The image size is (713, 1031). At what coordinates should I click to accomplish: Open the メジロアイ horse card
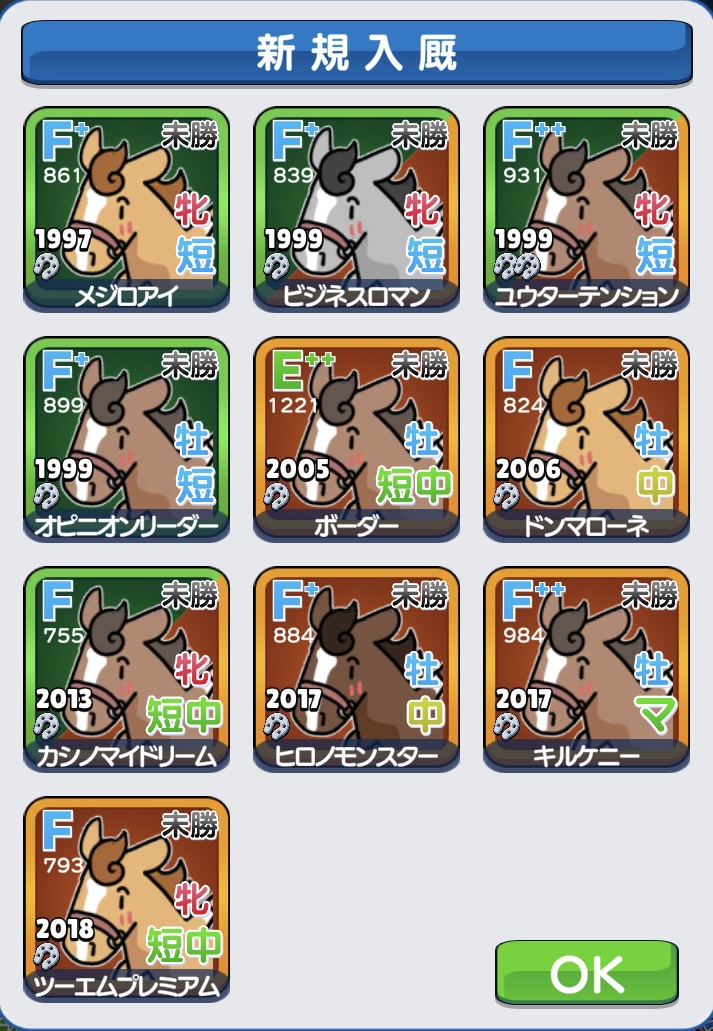point(126,209)
